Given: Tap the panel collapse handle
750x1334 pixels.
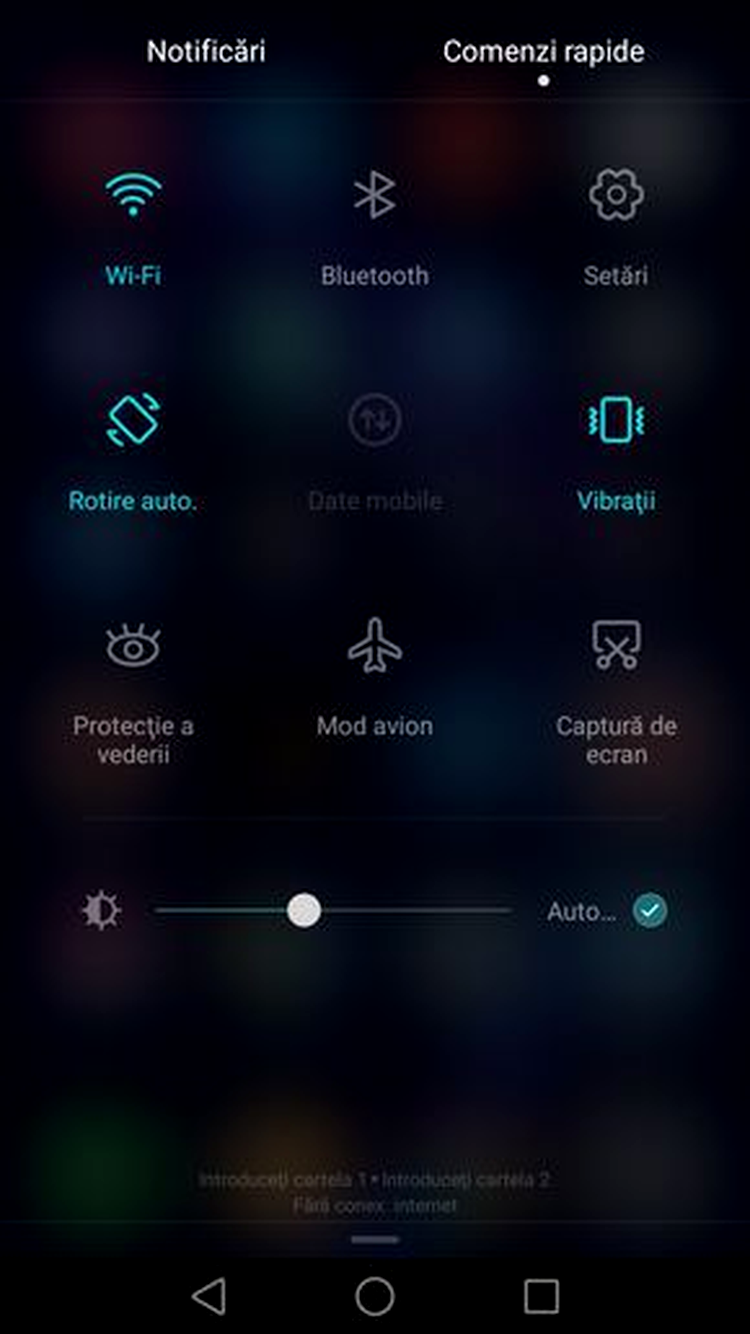Looking at the screenshot, I should (375, 1240).
